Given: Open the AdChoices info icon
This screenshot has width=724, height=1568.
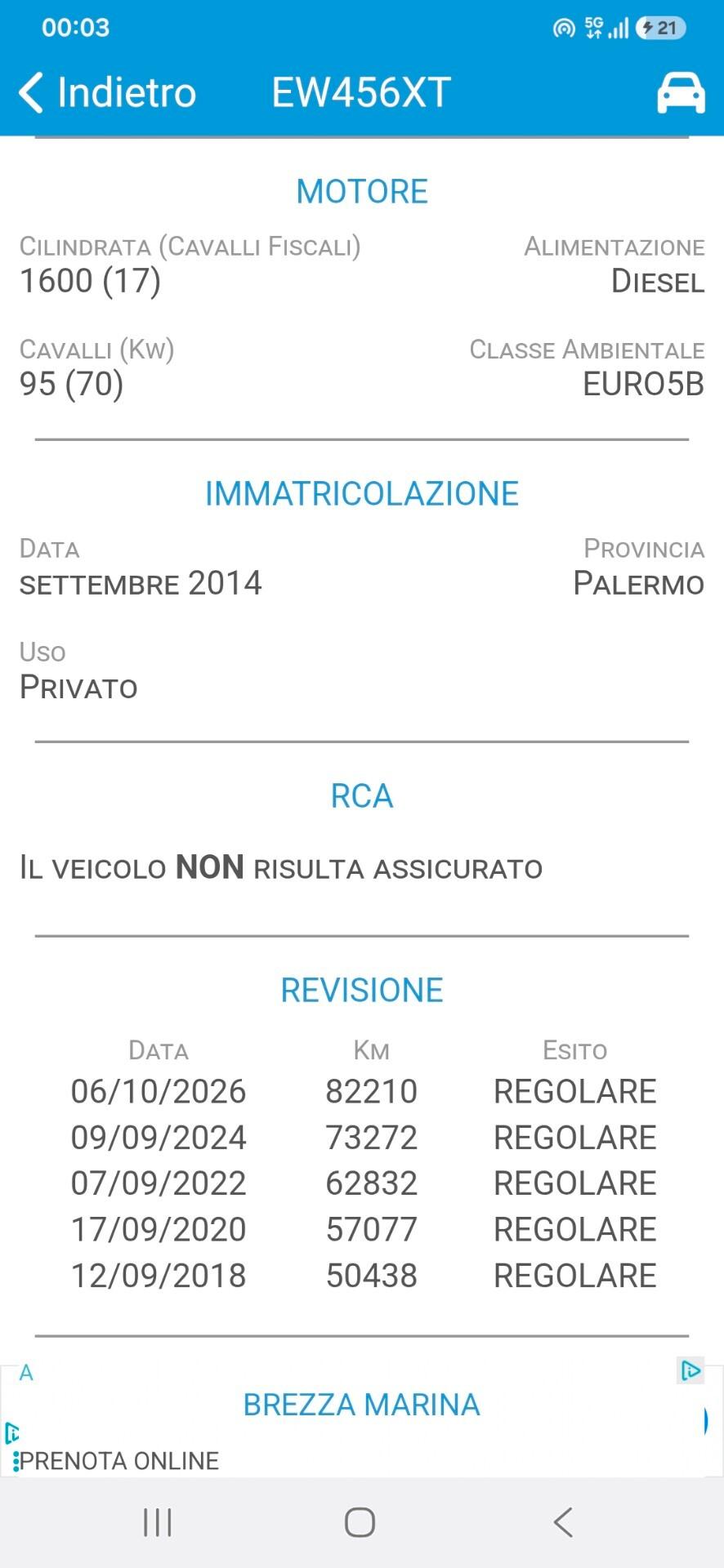Looking at the screenshot, I should [690, 1370].
